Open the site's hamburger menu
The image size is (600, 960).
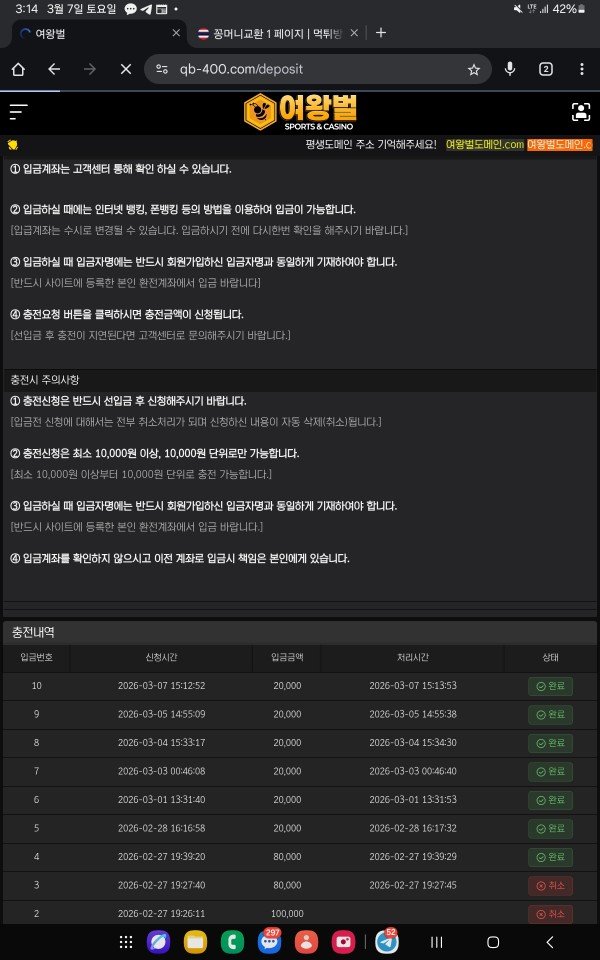[19, 112]
